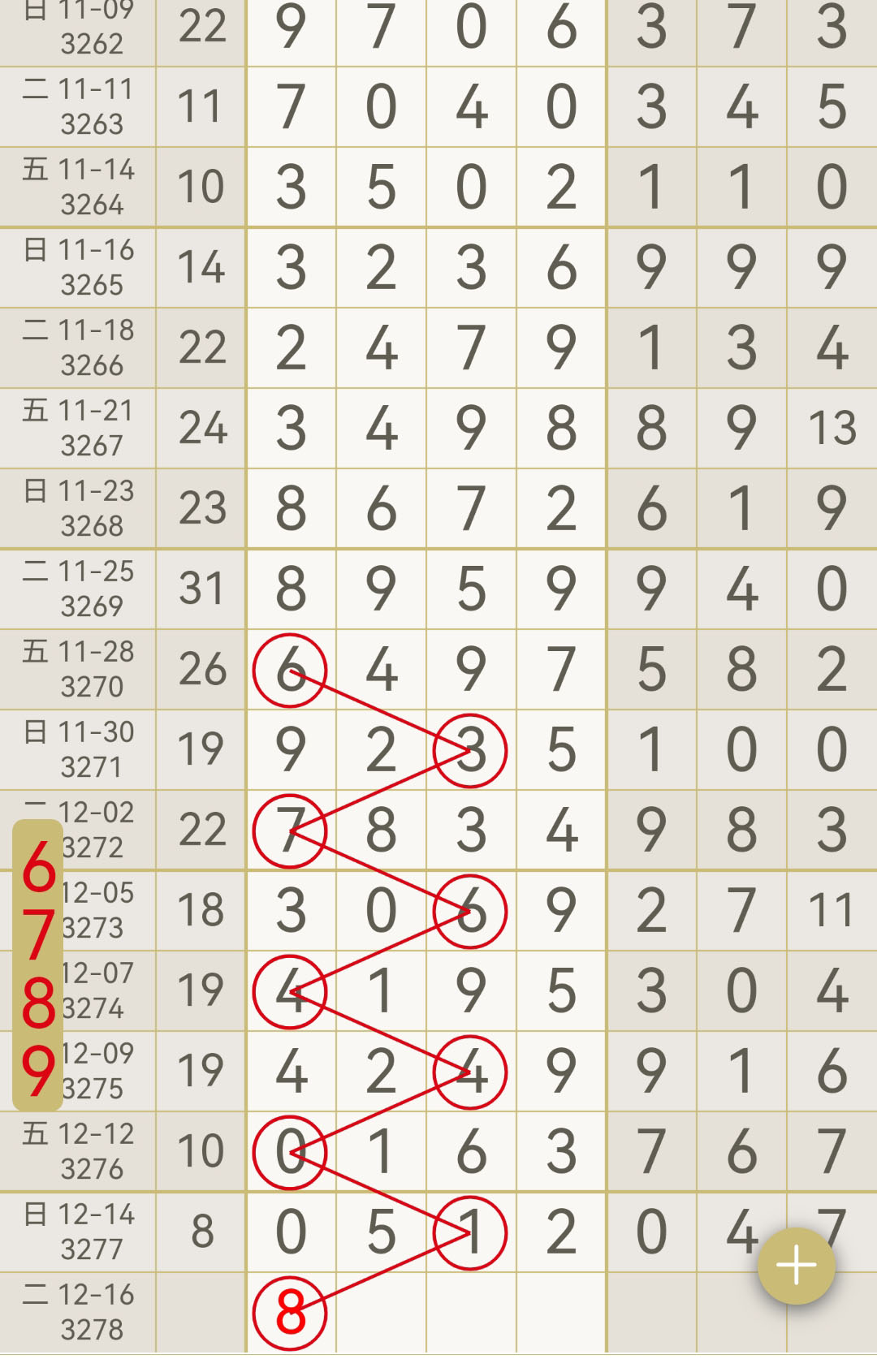This screenshot has height=1372, width=877.
Task: Tap the value 11 in draw 3273 row
Action: point(827,910)
